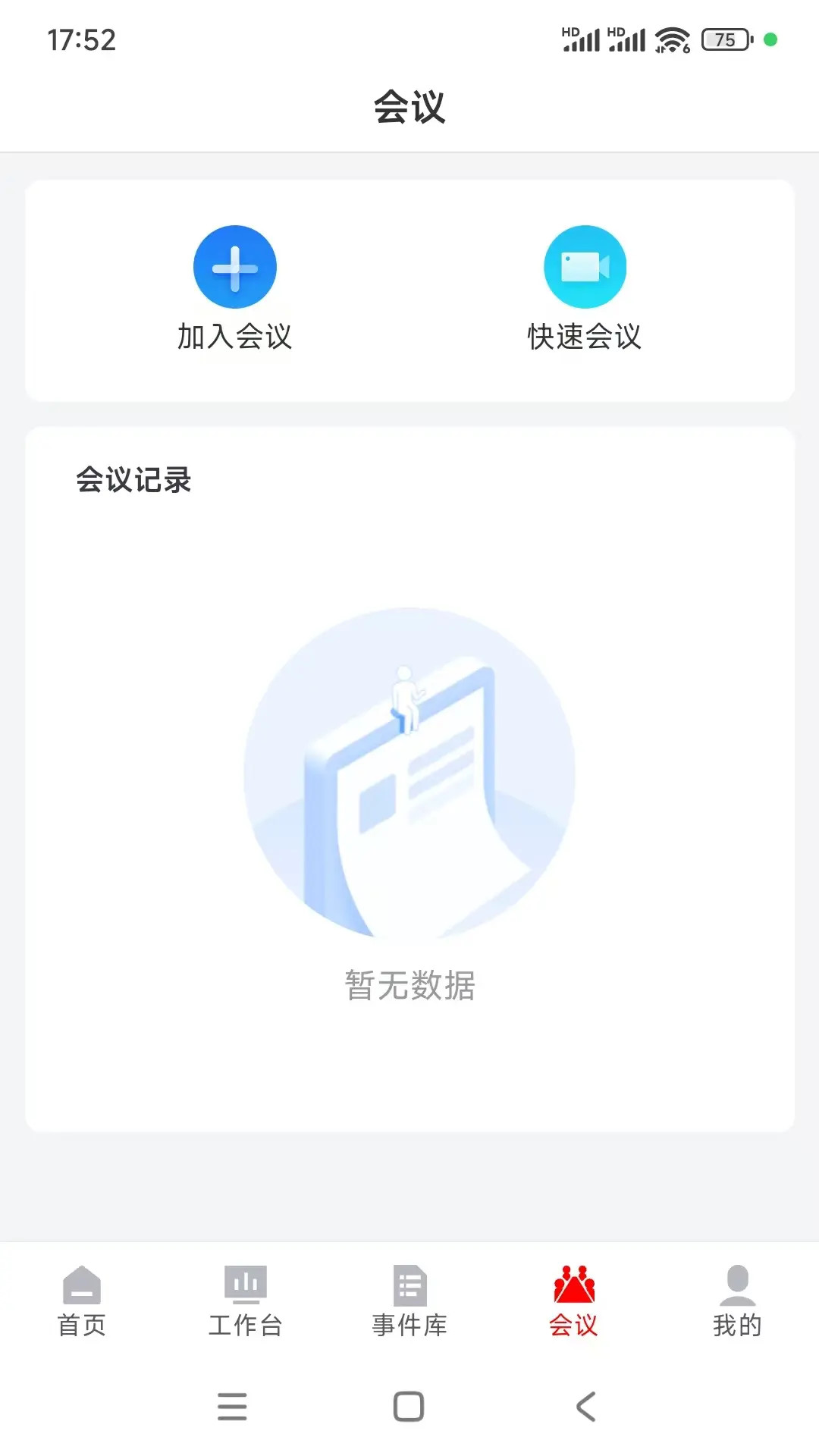Tap the 暂无数据 no-data text
The width and height of the screenshot is (819, 1456).
(x=409, y=986)
